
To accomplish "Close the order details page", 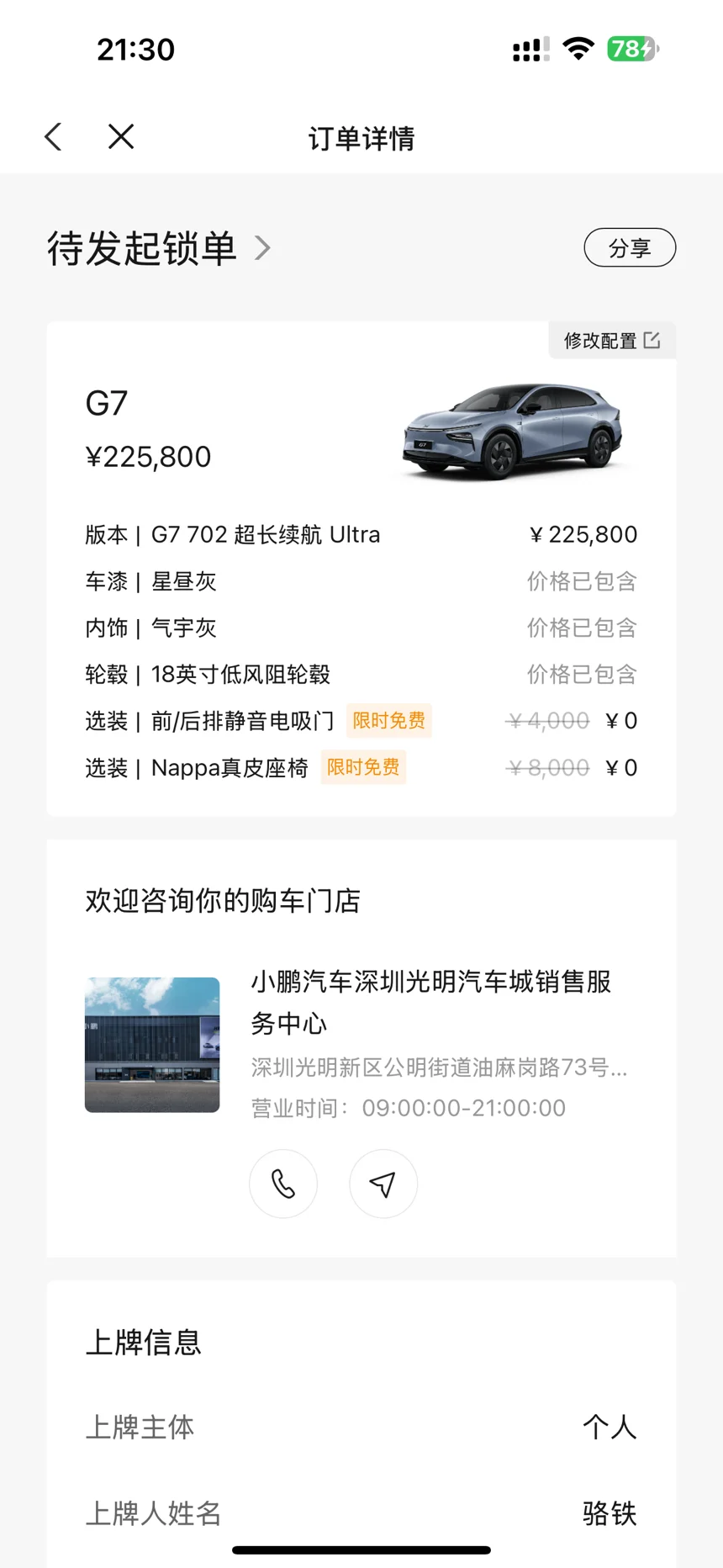I will click(121, 136).
